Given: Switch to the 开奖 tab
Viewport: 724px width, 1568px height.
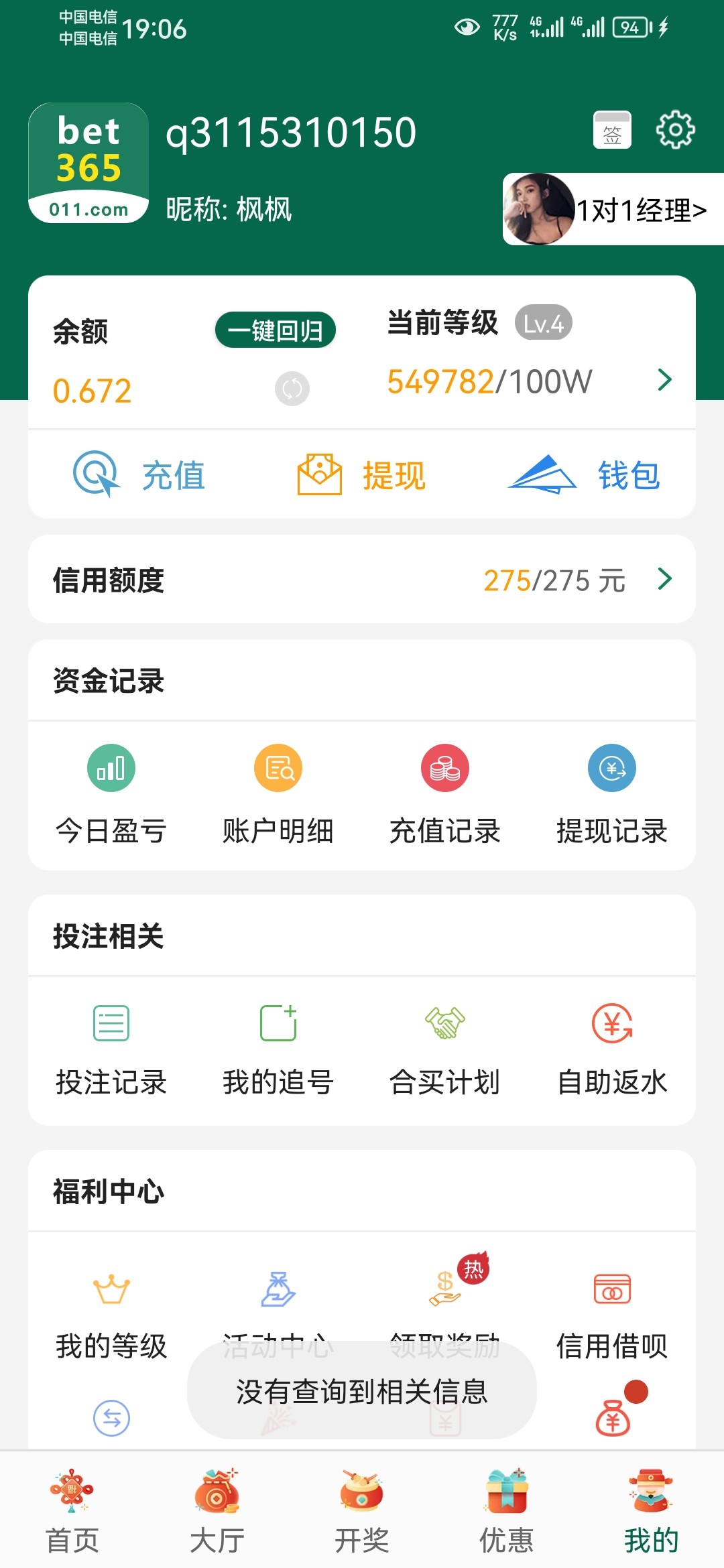Looking at the screenshot, I should click(x=362, y=1512).
